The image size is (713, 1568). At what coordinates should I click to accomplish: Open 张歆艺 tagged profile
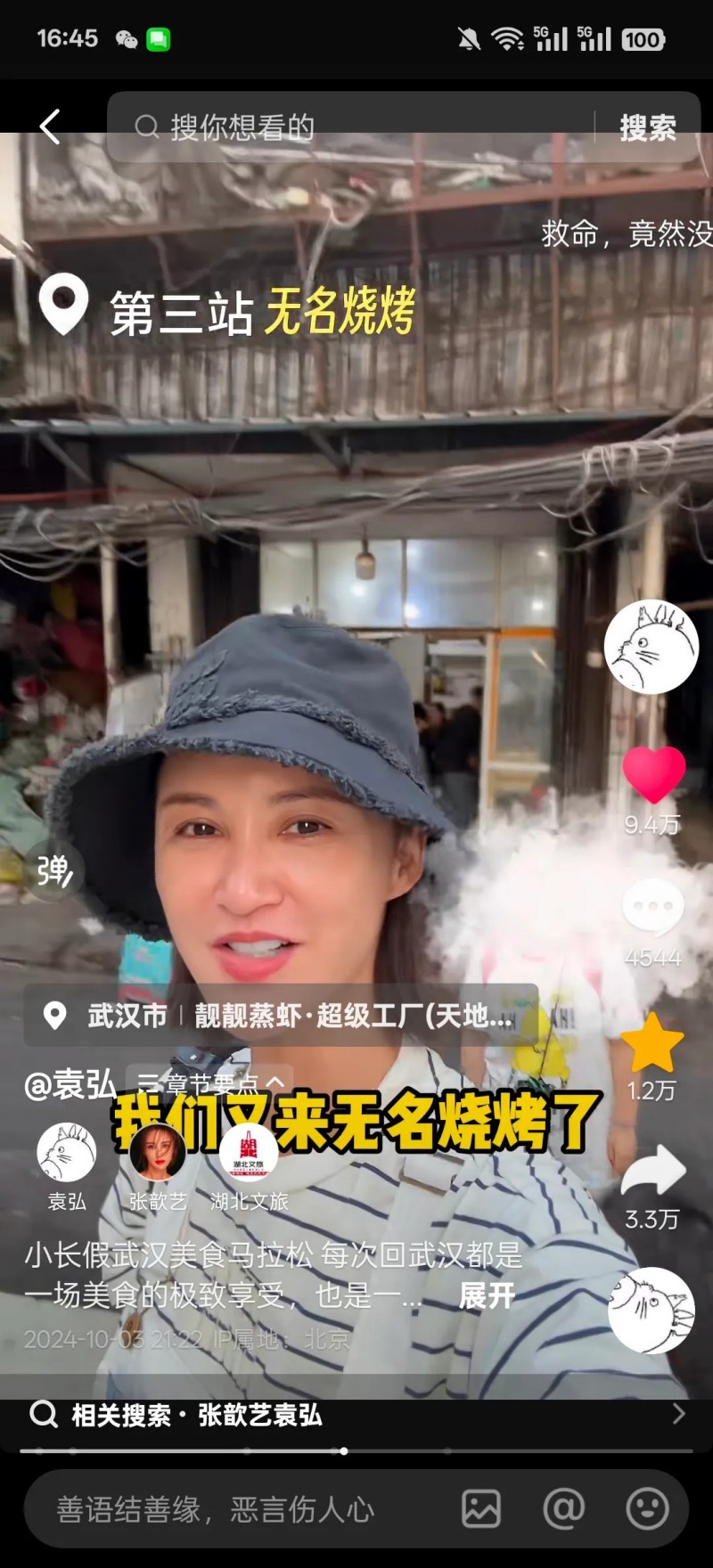(158, 1153)
